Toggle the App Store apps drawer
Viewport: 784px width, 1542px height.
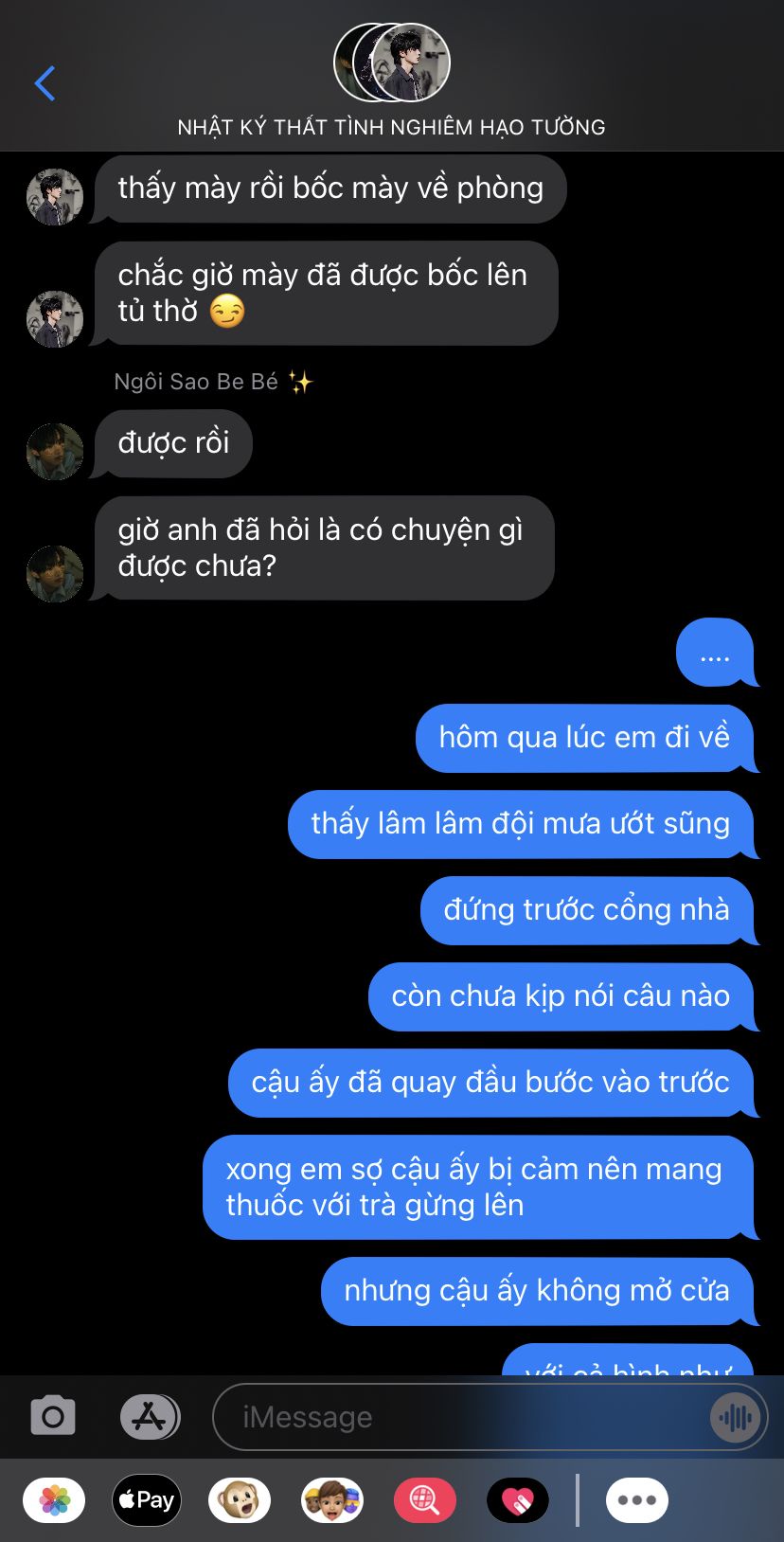(x=150, y=1417)
